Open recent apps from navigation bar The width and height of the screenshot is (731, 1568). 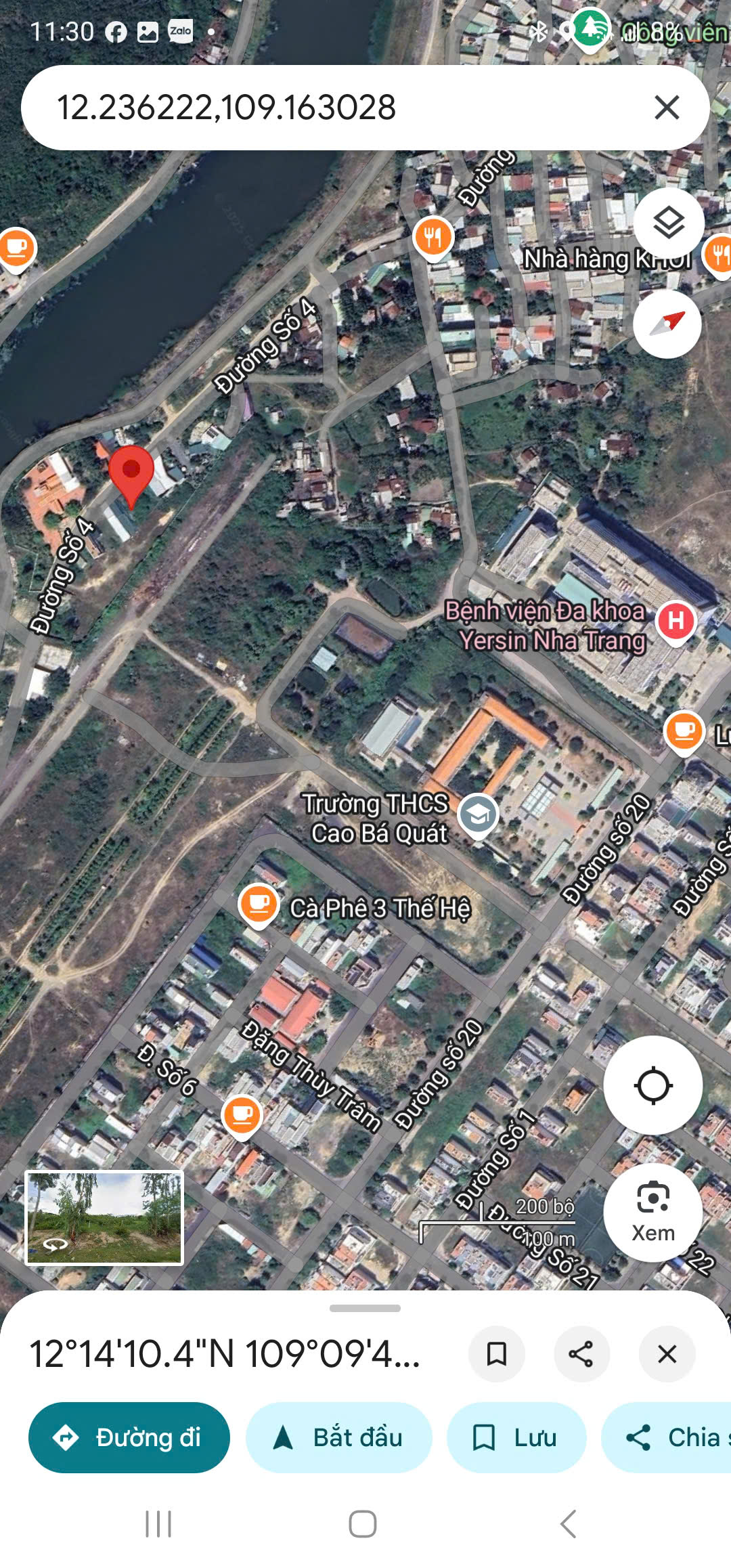pyautogui.click(x=158, y=1523)
